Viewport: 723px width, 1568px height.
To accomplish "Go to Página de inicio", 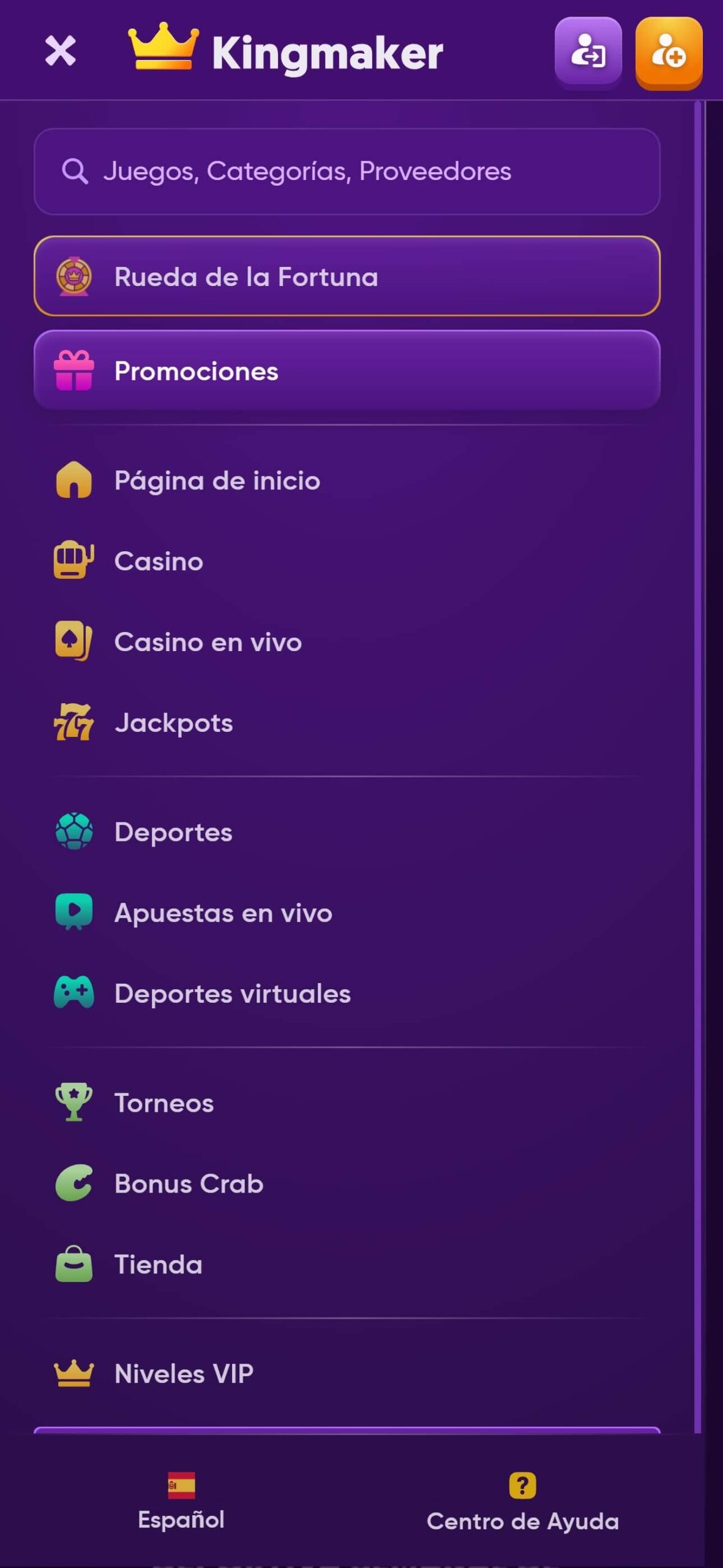I will pos(347,481).
